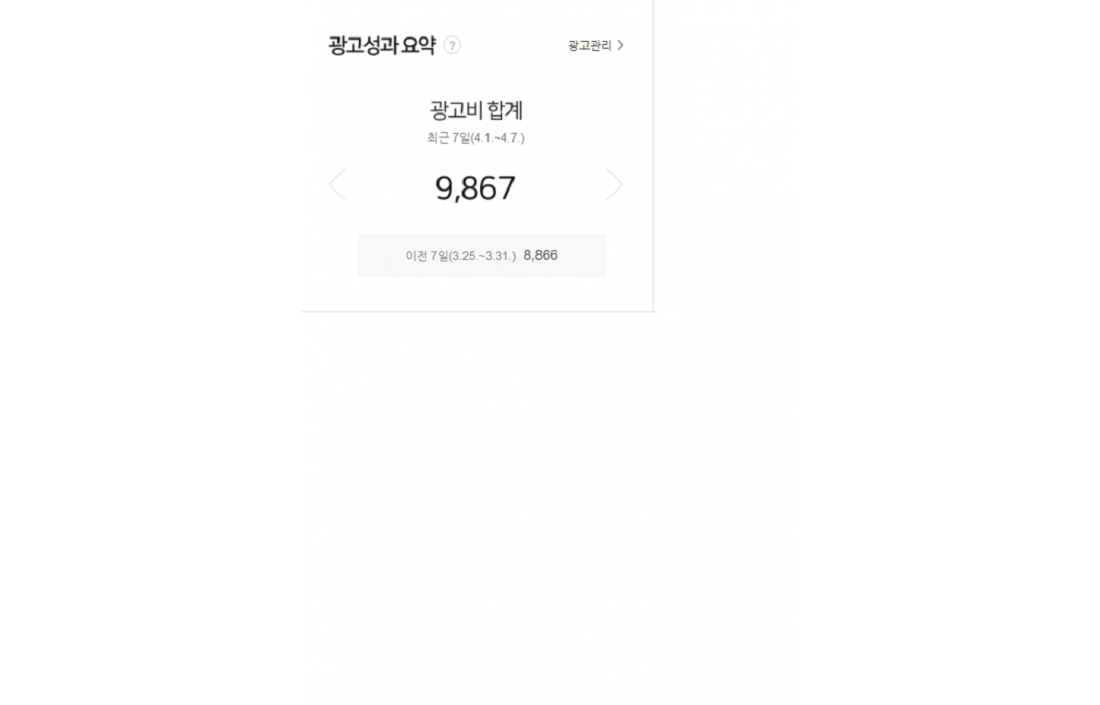Show the previous ad metric card
The width and height of the screenshot is (1100, 705).
[337, 186]
